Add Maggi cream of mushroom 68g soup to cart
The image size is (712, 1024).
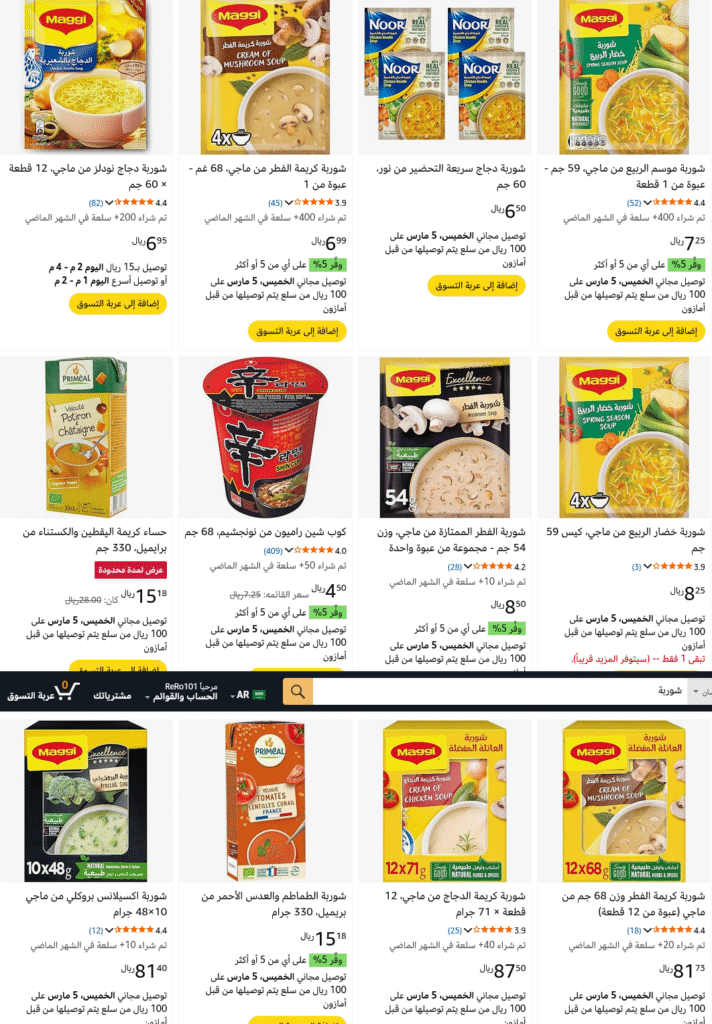(x=296, y=330)
